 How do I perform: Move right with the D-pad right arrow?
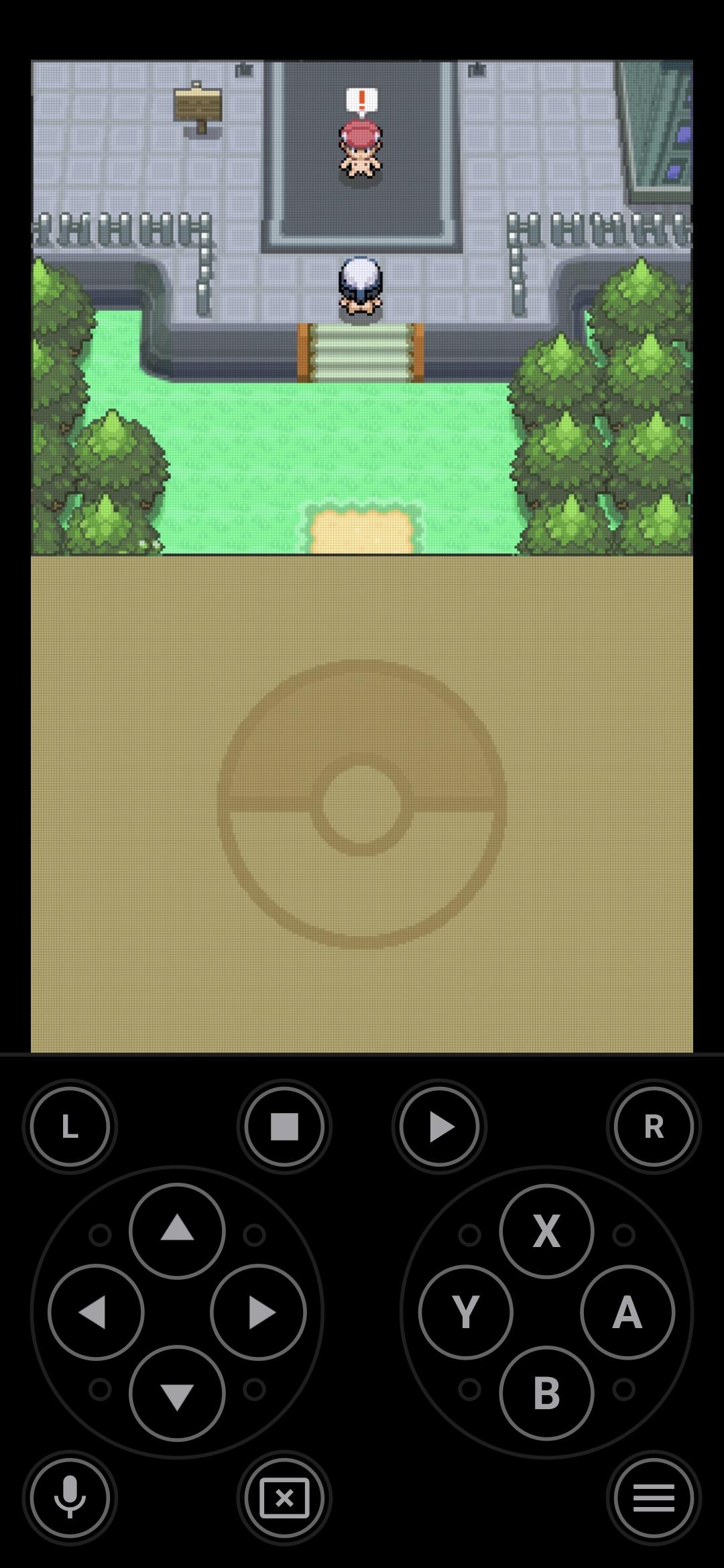(x=258, y=1311)
